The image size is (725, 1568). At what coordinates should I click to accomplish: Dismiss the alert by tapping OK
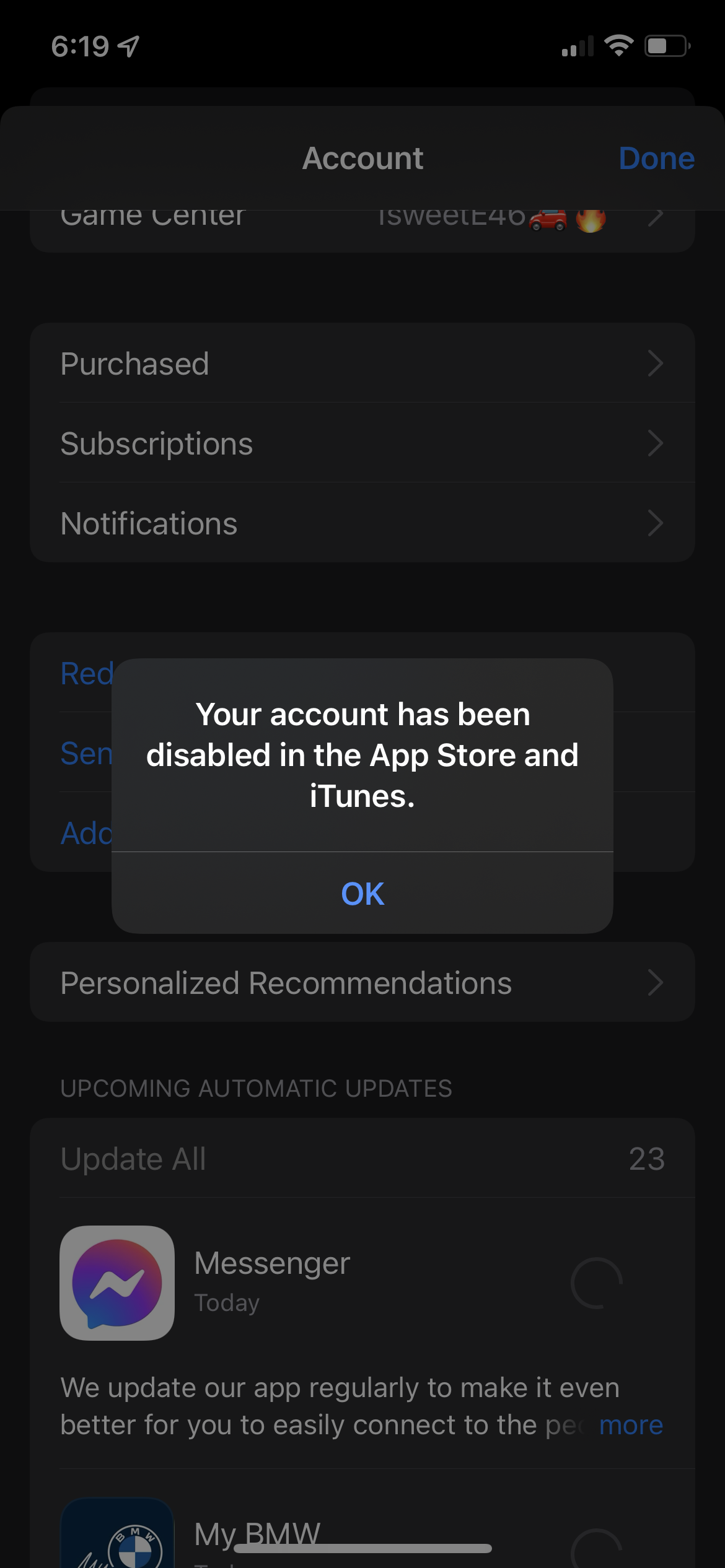362,893
